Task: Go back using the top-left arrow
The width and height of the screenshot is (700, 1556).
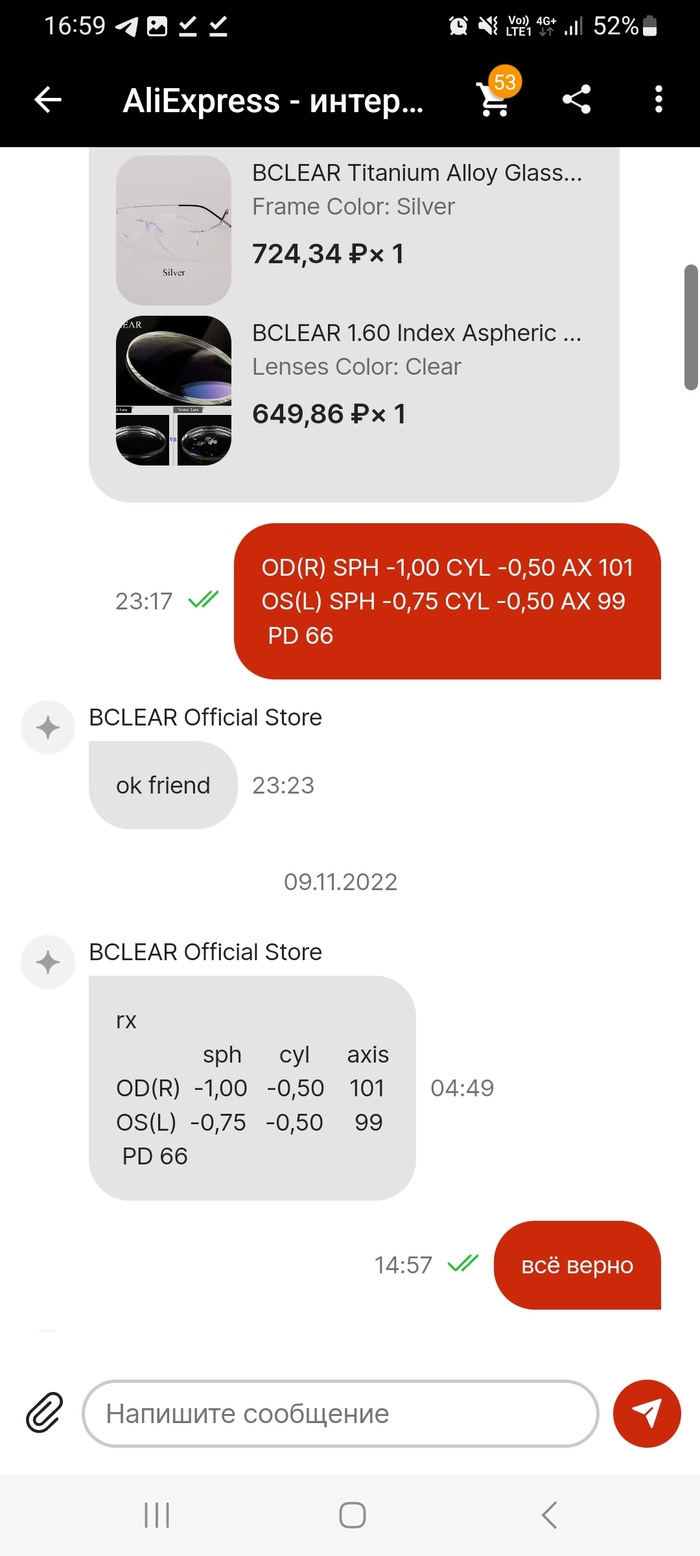Action: tap(48, 100)
